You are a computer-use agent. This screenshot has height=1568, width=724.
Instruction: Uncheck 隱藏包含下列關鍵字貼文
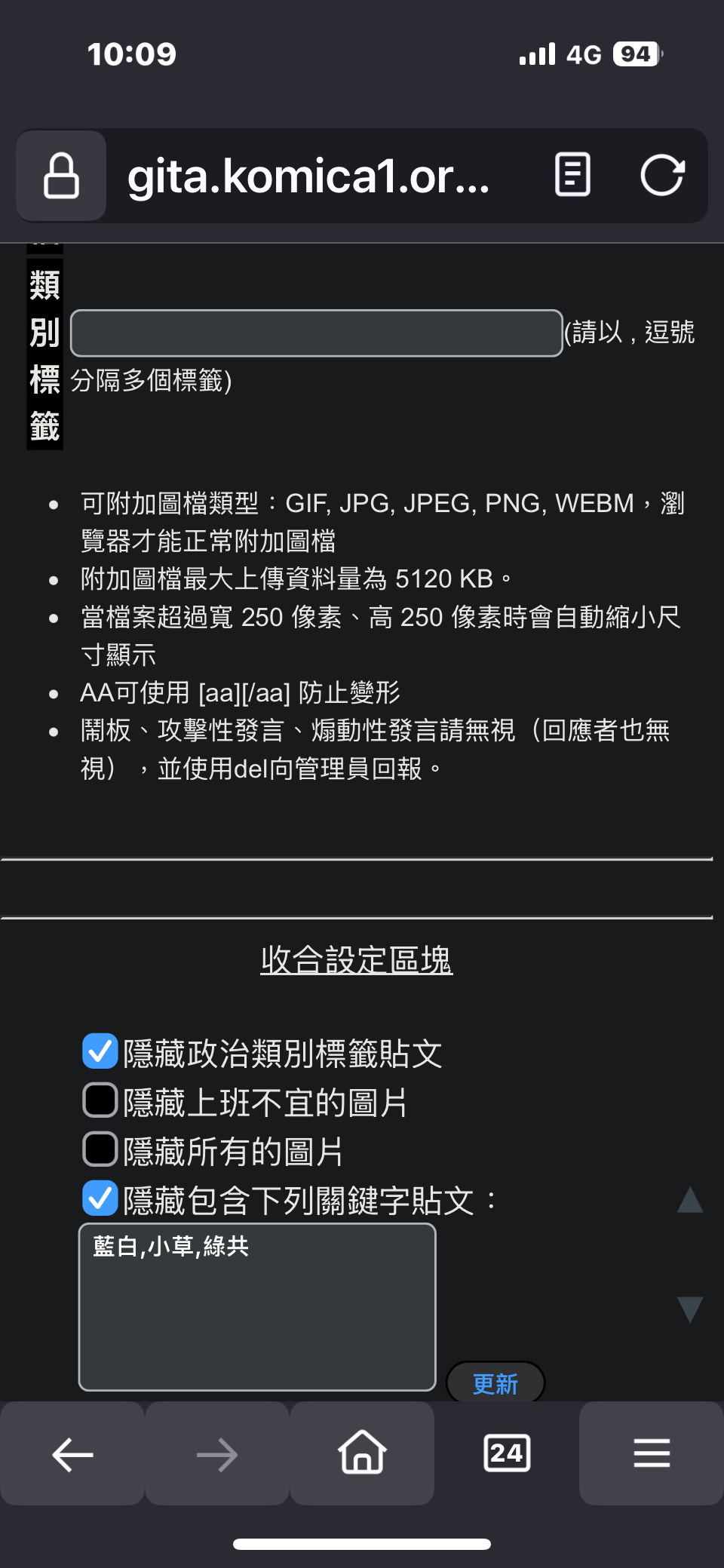[x=100, y=1198]
